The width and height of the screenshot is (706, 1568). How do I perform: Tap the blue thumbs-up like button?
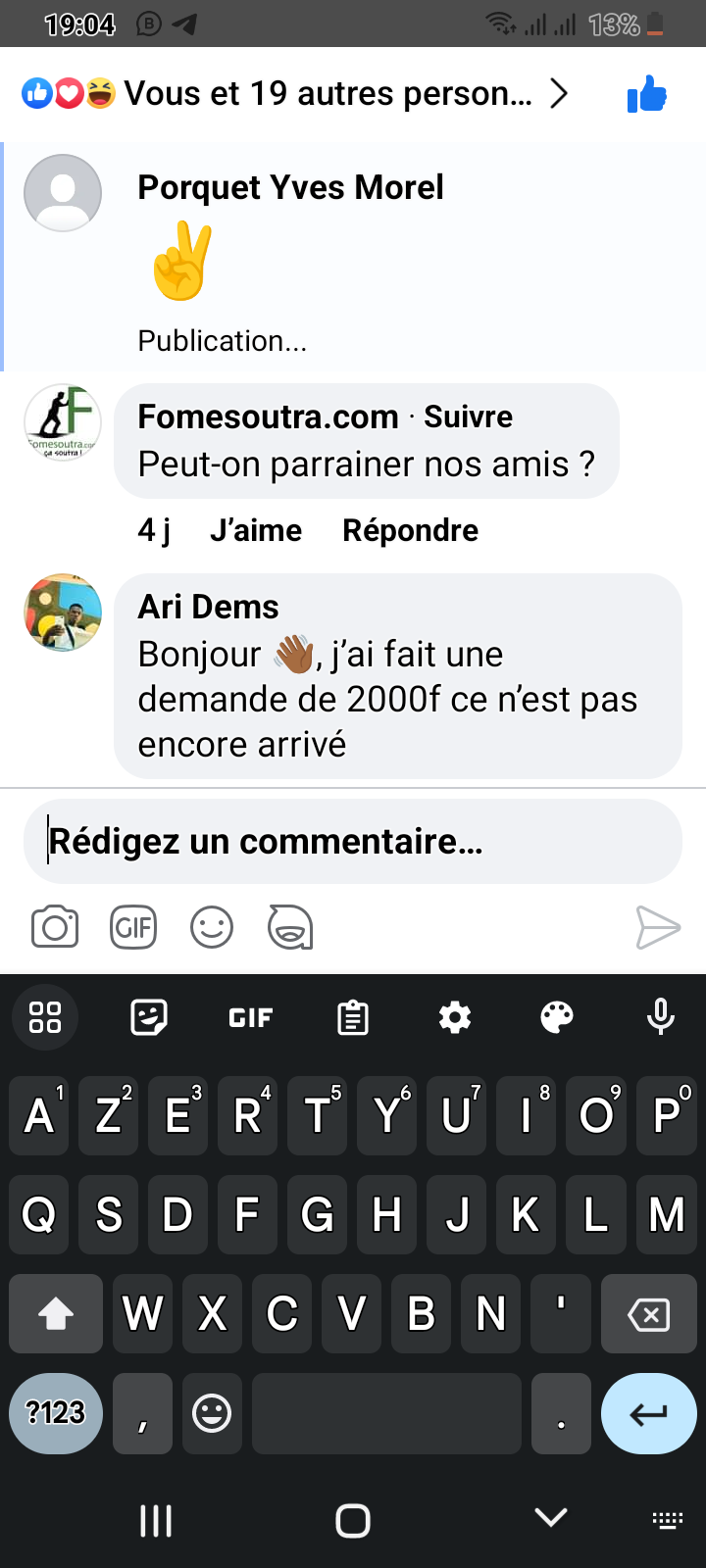click(x=646, y=95)
